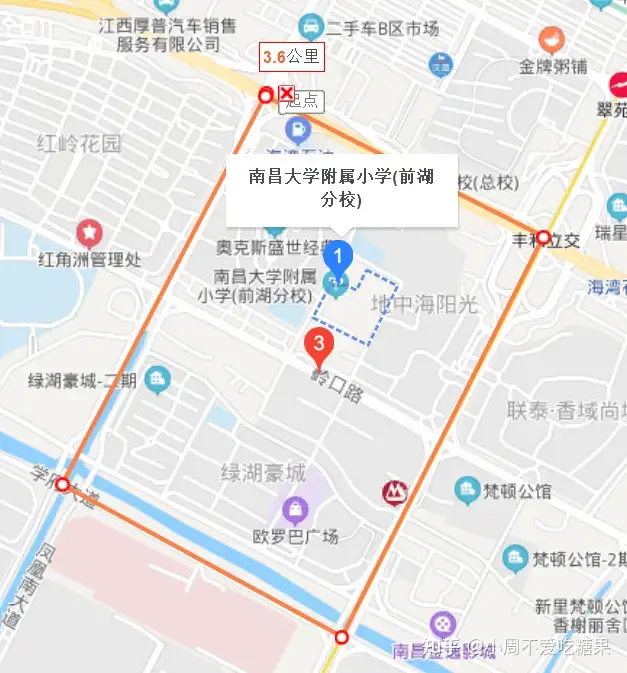The width and height of the screenshot is (627, 673).
Task: Open the 金牌粥铺 restaurant marker
Action: (x=550, y=41)
